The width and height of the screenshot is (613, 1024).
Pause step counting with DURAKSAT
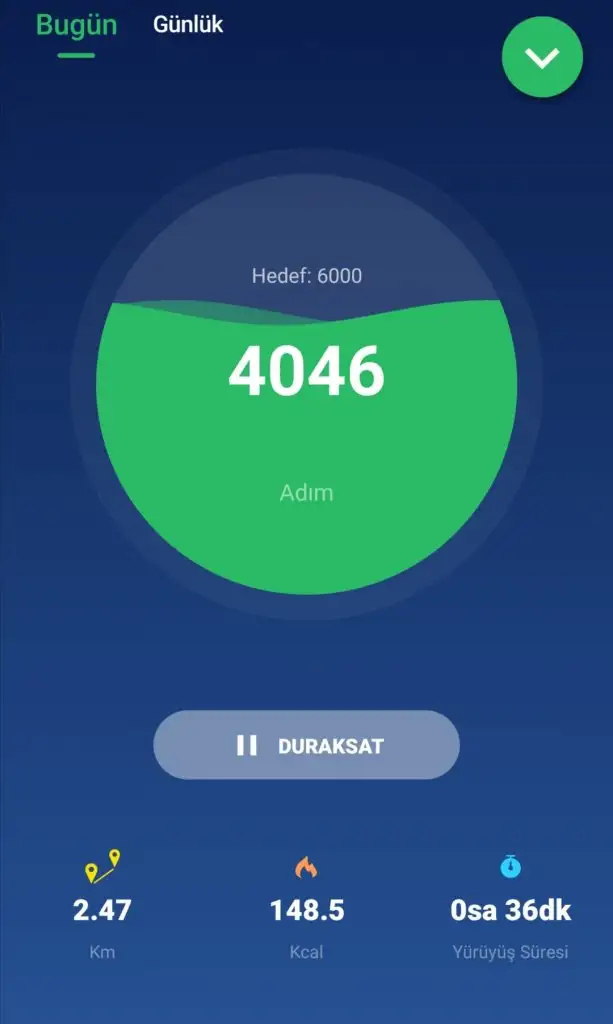306,745
